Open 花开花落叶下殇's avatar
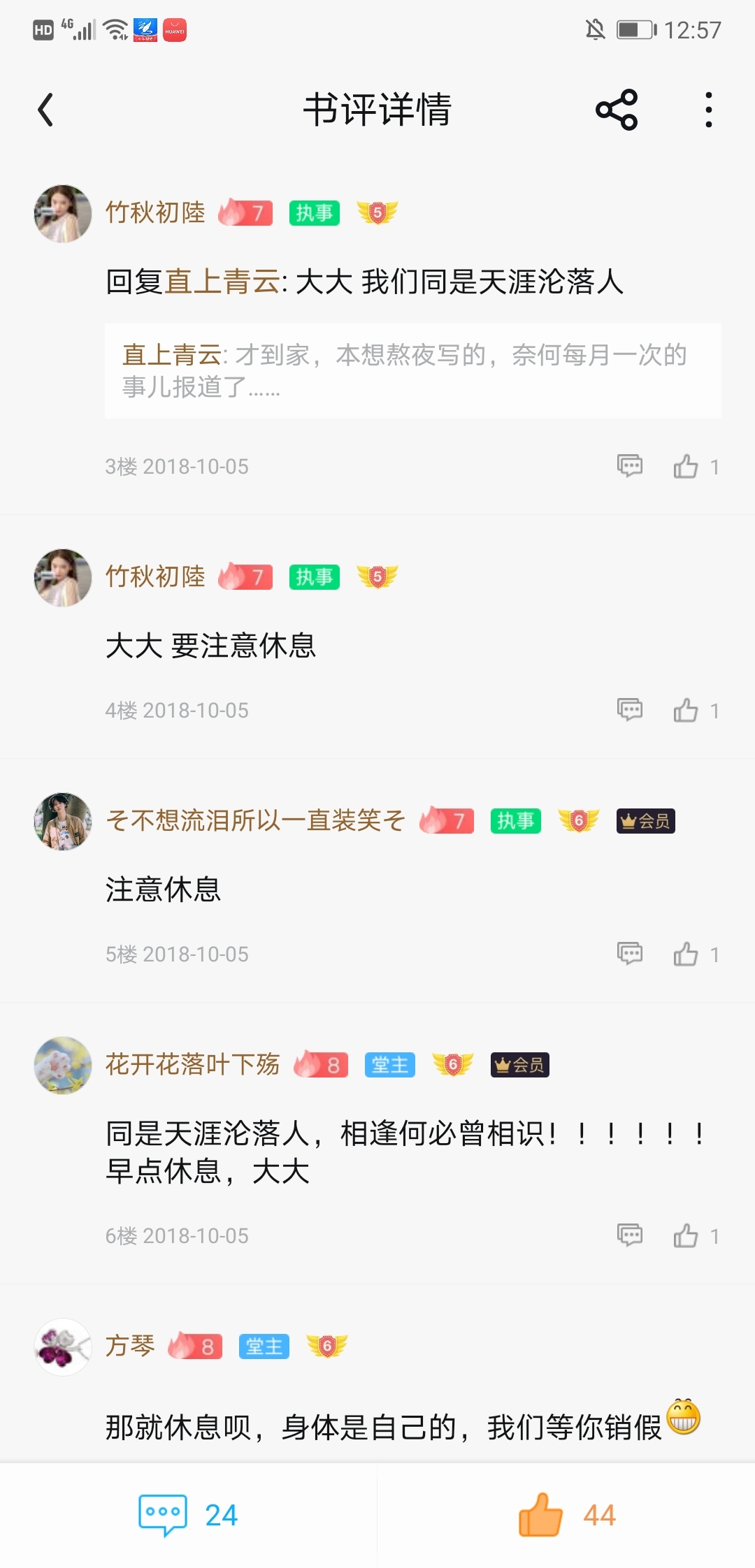 click(x=63, y=1065)
